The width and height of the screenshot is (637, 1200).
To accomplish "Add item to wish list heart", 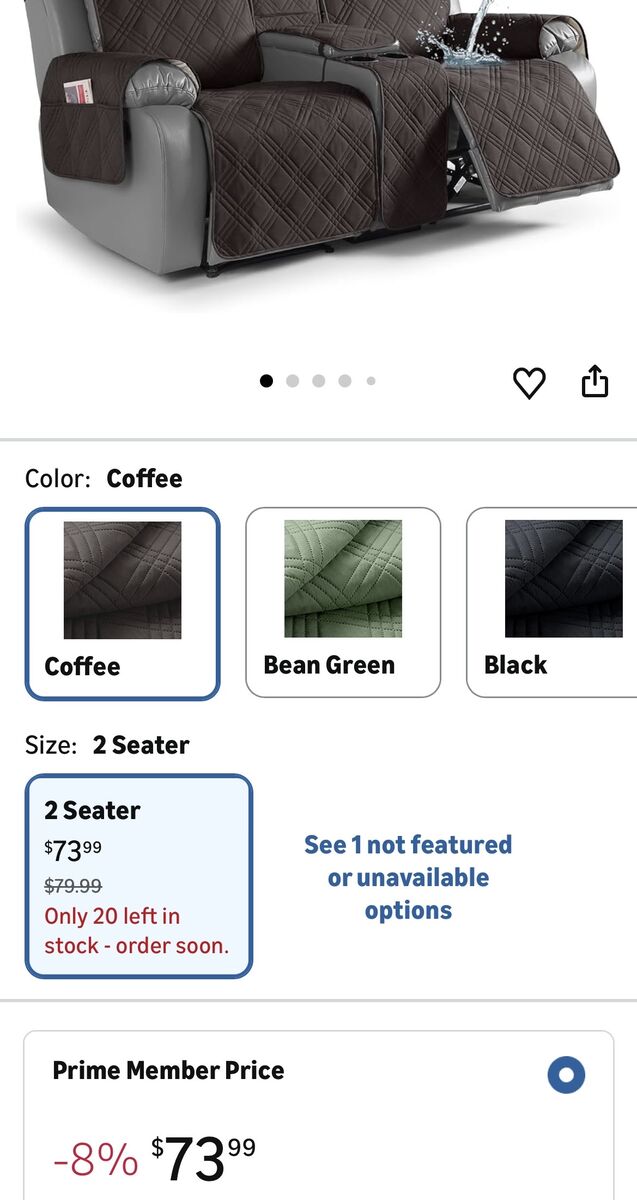I will [529, 383].
